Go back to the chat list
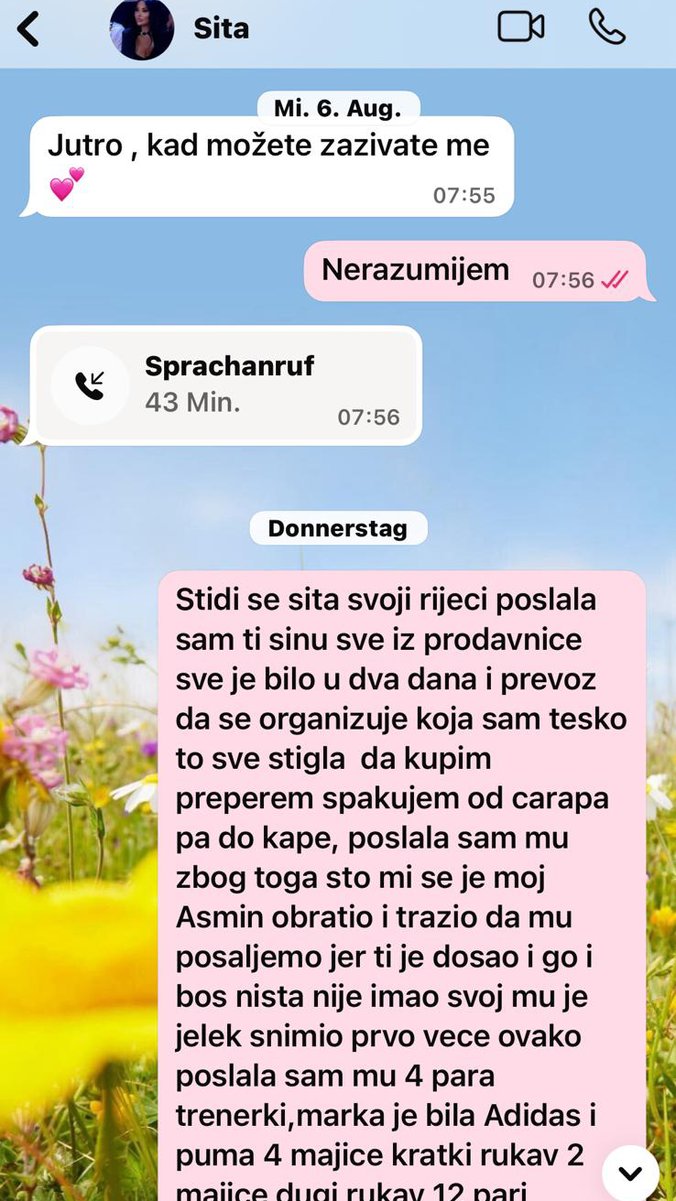The width and height of the screenshot is (676, 1201). [29, 29]
